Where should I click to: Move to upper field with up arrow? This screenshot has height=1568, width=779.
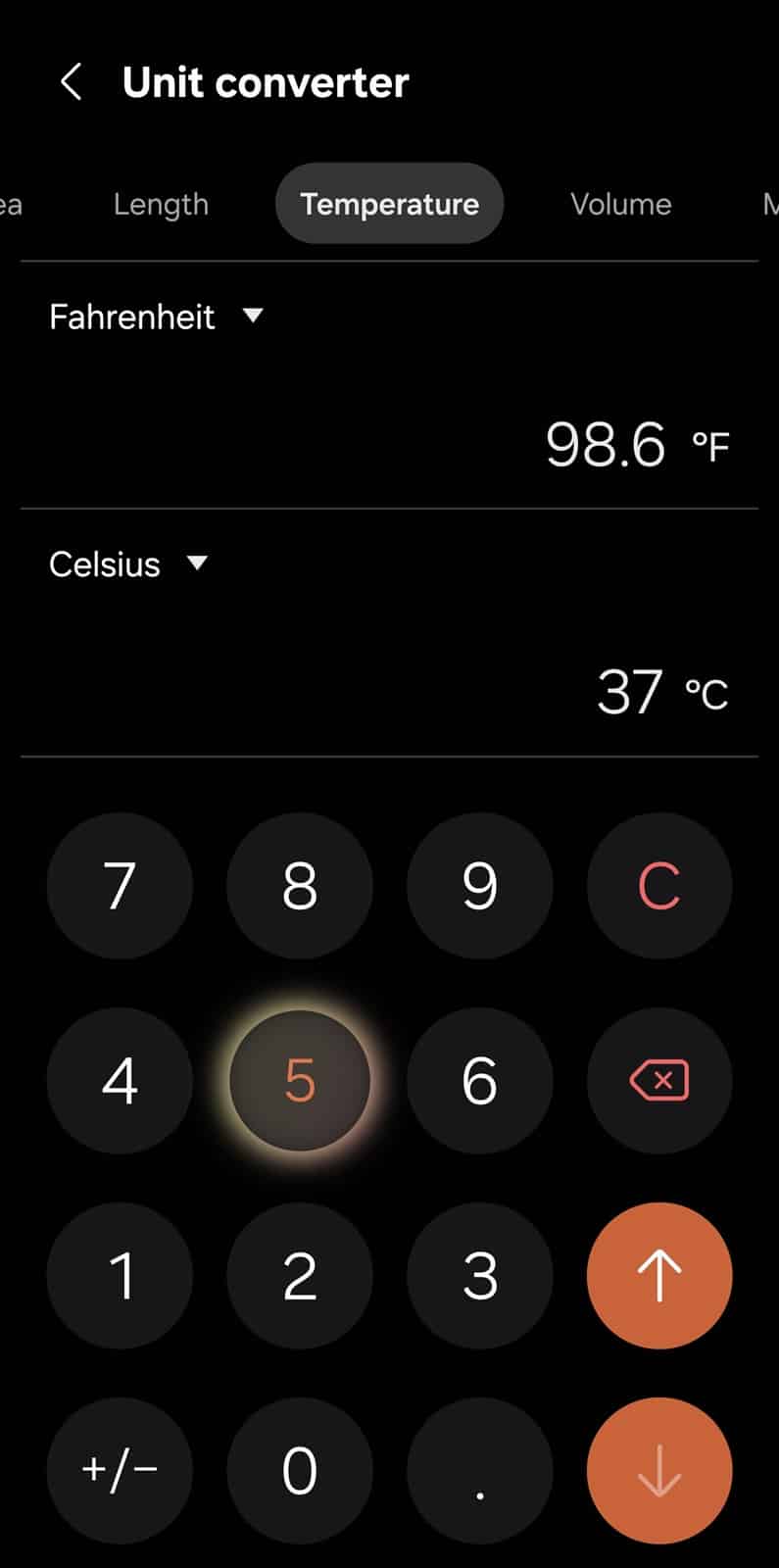tap(659, 1276)
